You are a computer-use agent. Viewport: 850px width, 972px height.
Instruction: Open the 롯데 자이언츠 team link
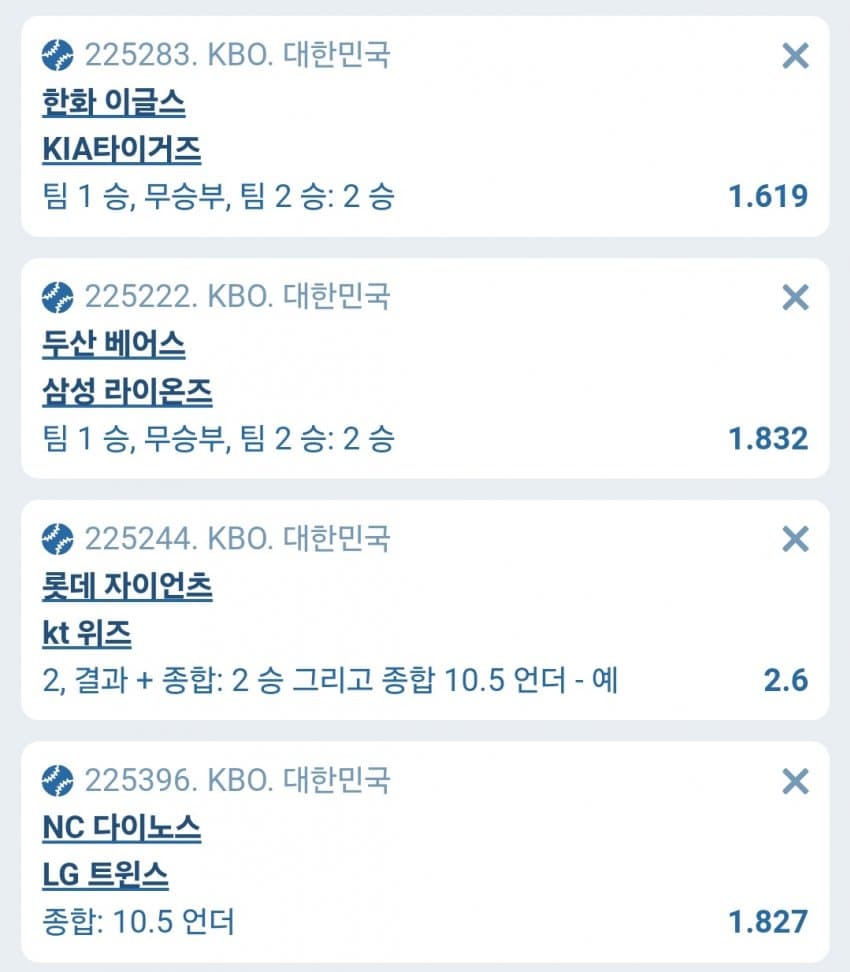point(127,586)
